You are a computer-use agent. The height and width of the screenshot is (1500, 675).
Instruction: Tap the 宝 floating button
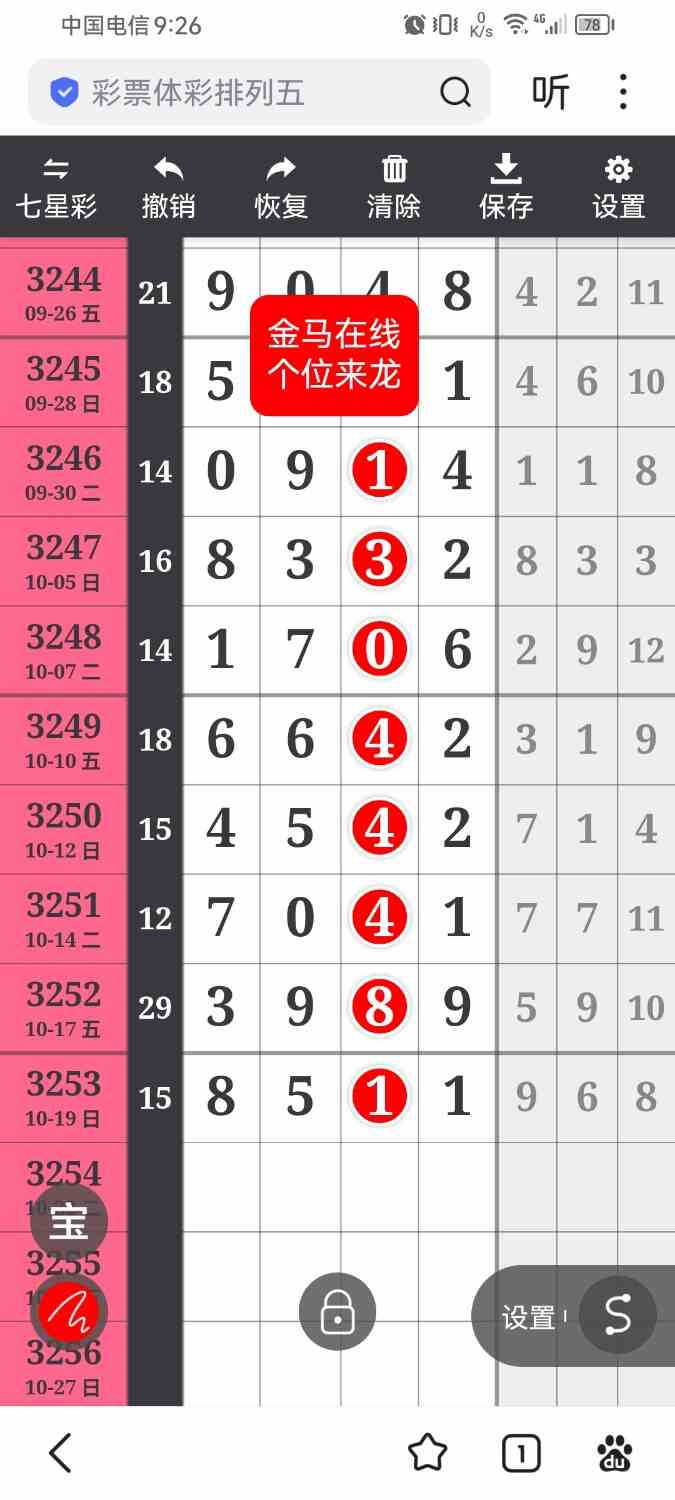[68, 1221]
